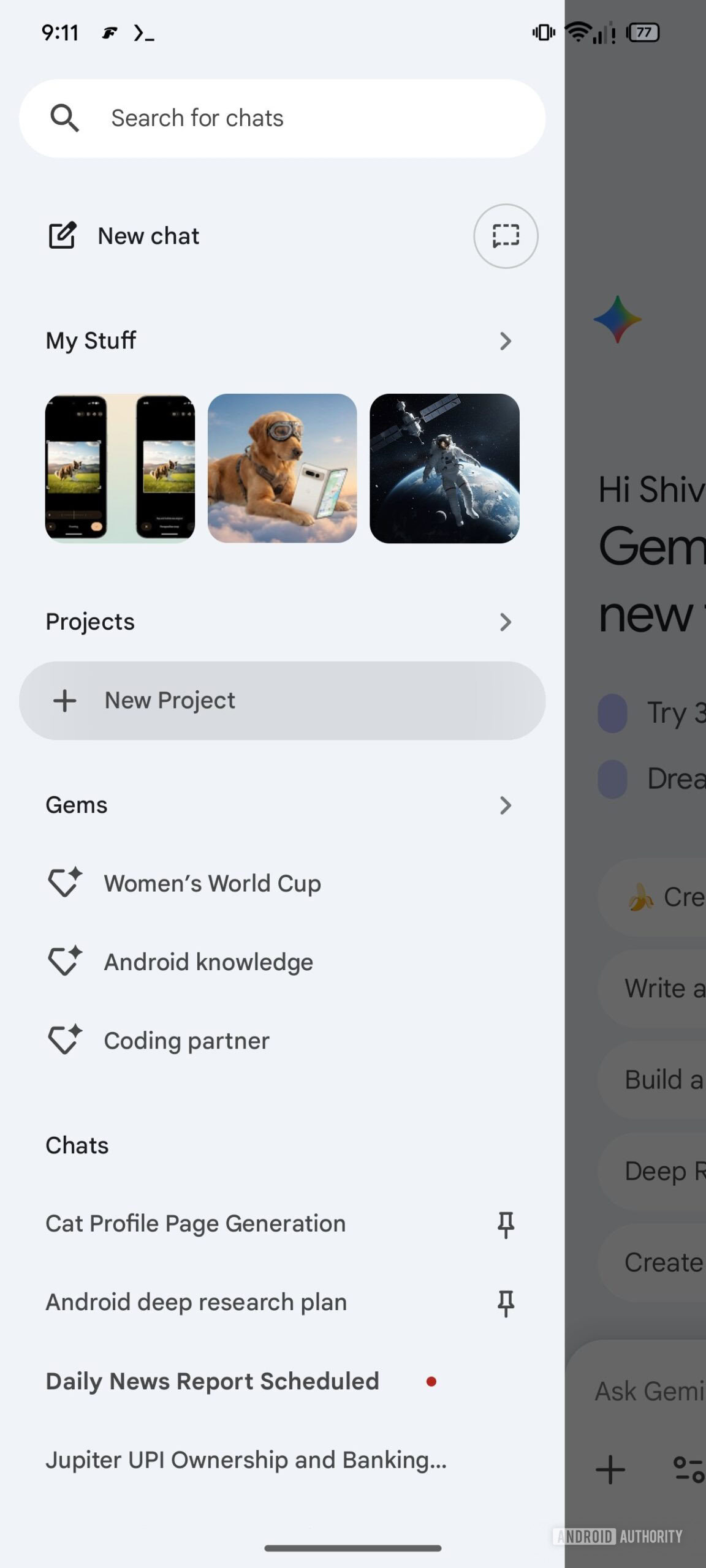The height and width of the screenshot is (1568, 706).
Task: Open the Android knowledge Gem
Action: click(208, 962)
